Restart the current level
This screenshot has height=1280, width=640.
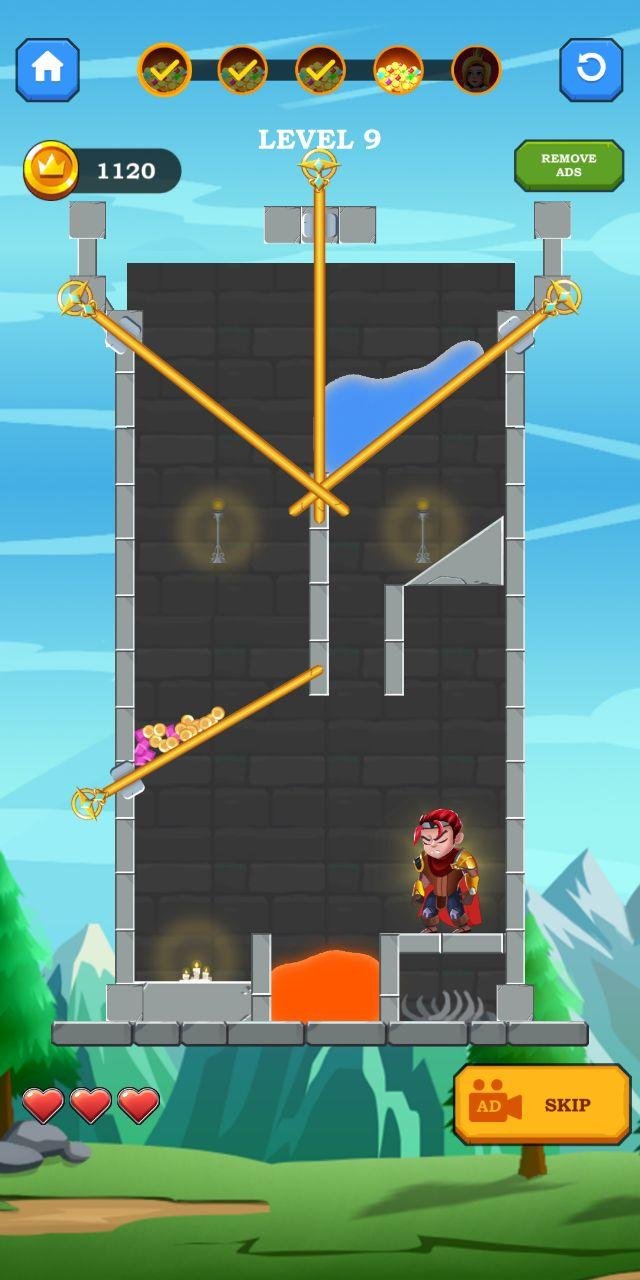[590, 69]
